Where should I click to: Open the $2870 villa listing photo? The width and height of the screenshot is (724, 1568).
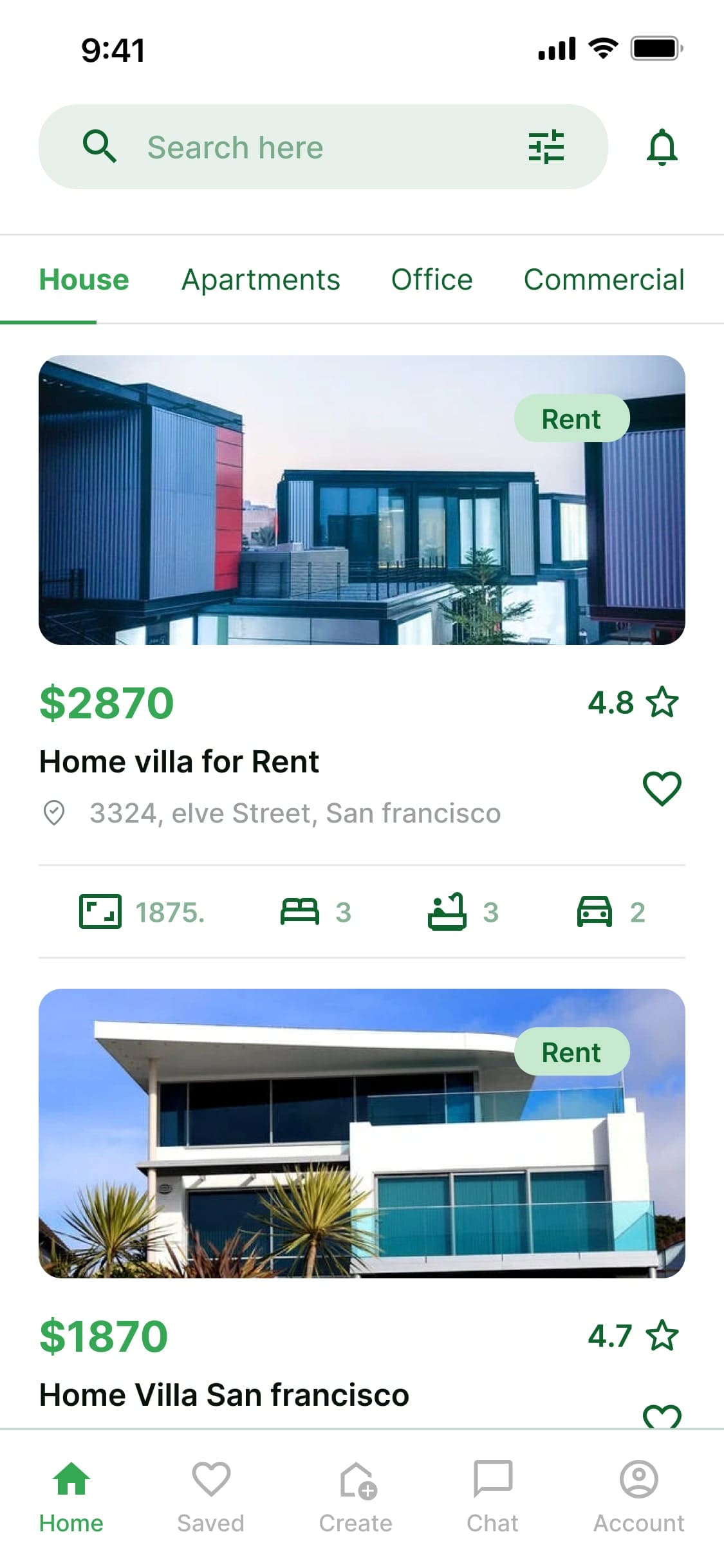coord(362,500)
